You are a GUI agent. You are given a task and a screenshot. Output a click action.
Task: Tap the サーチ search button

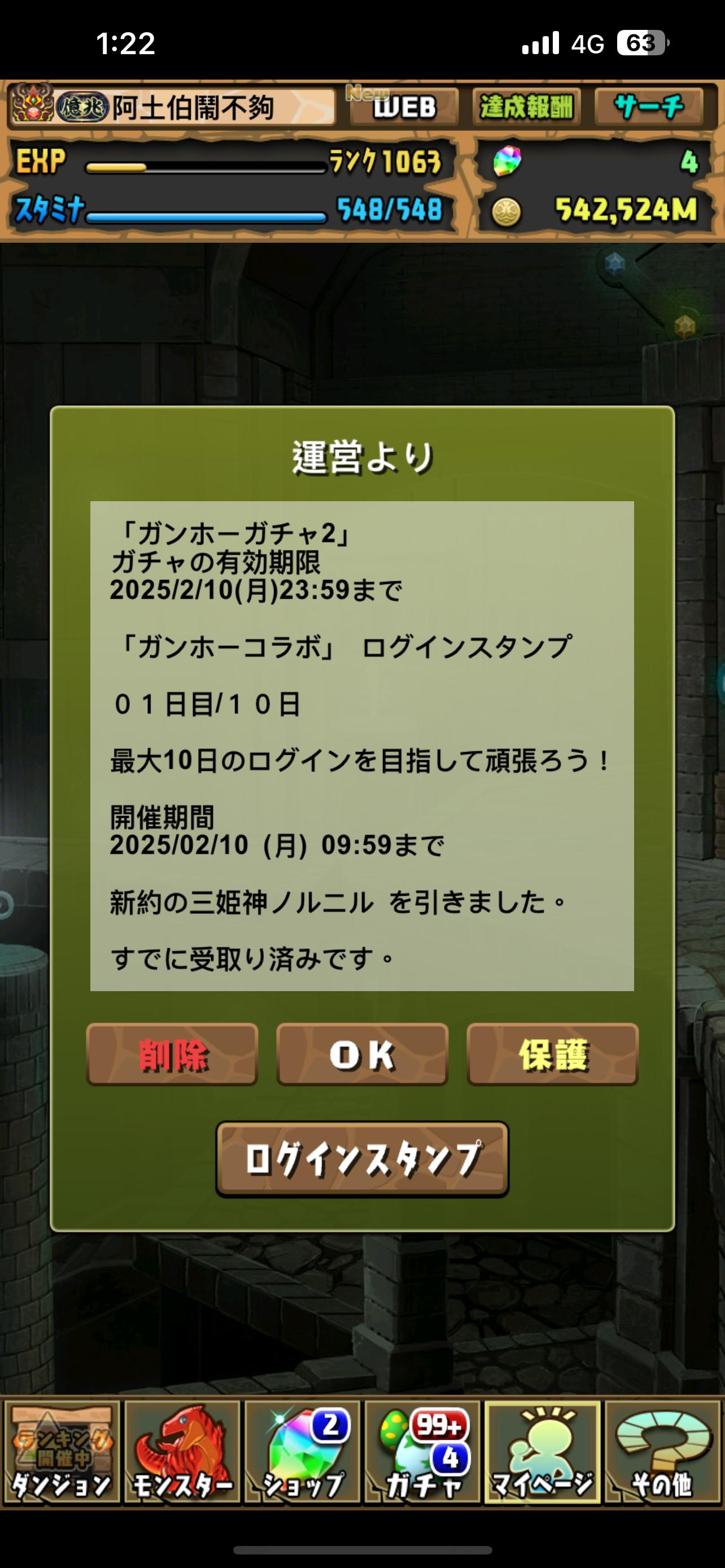(649, 107)
